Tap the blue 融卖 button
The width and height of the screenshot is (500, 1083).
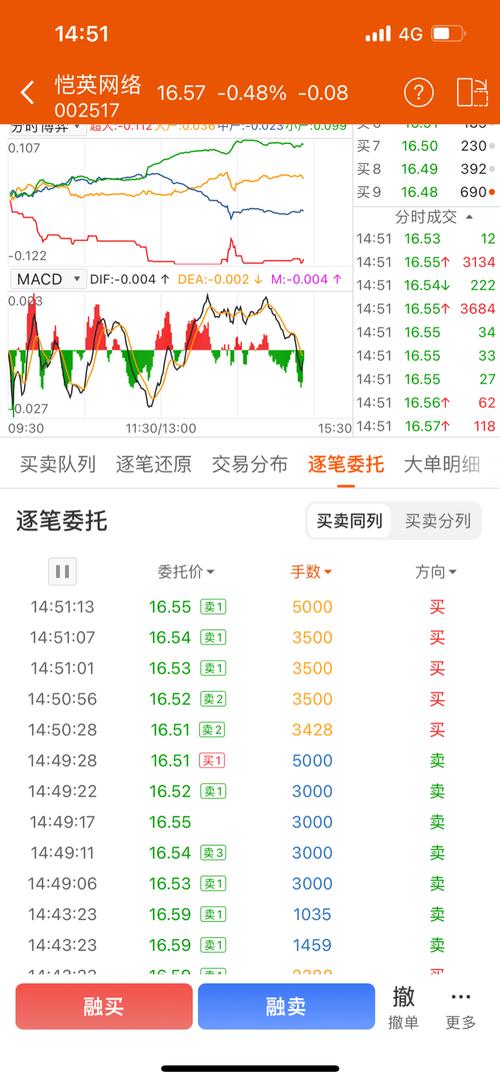tap(286, 1006)
